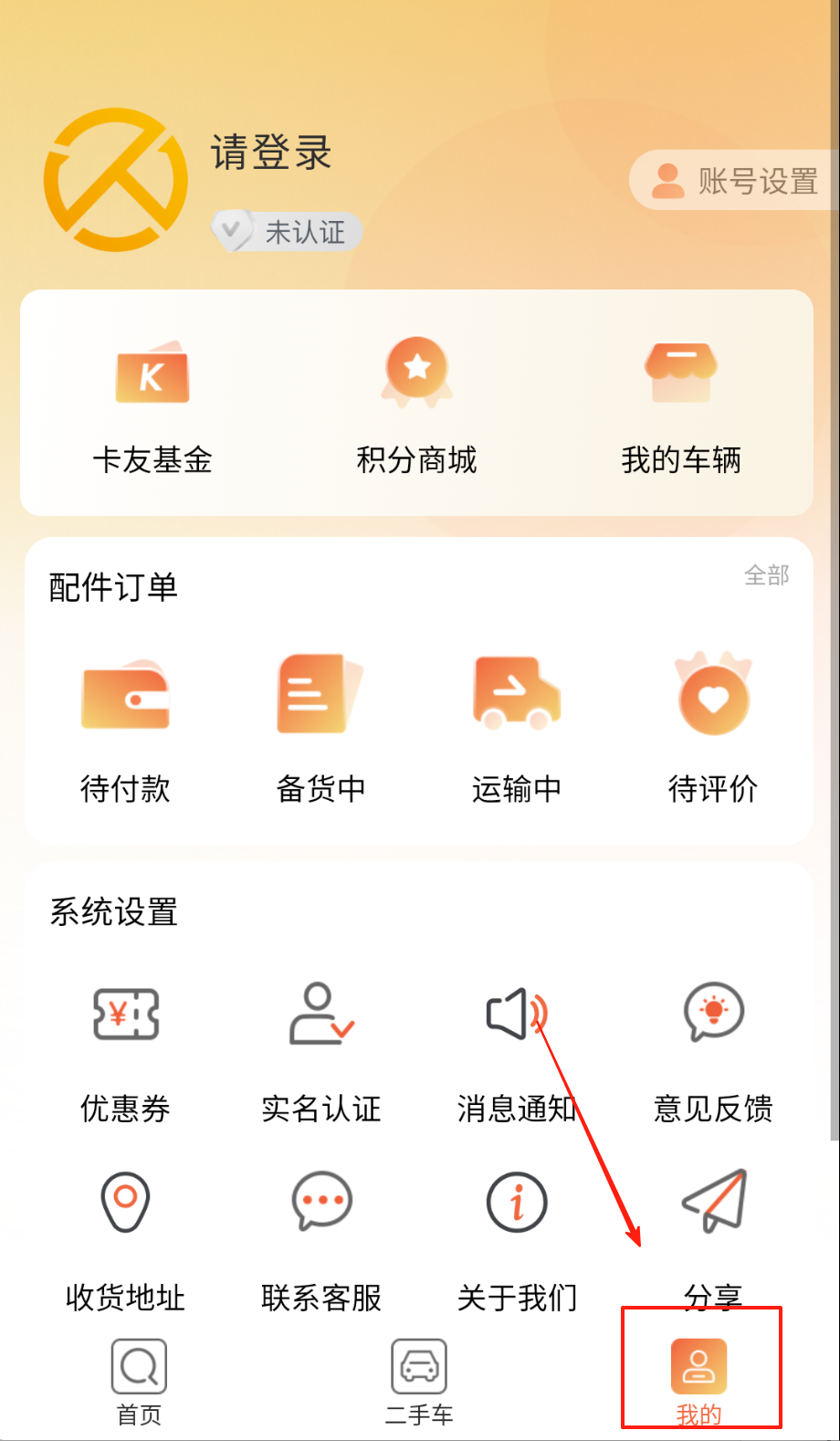Open 优惠券 coupons
The image size is (840, 1441).
(x=125, y=1052)
